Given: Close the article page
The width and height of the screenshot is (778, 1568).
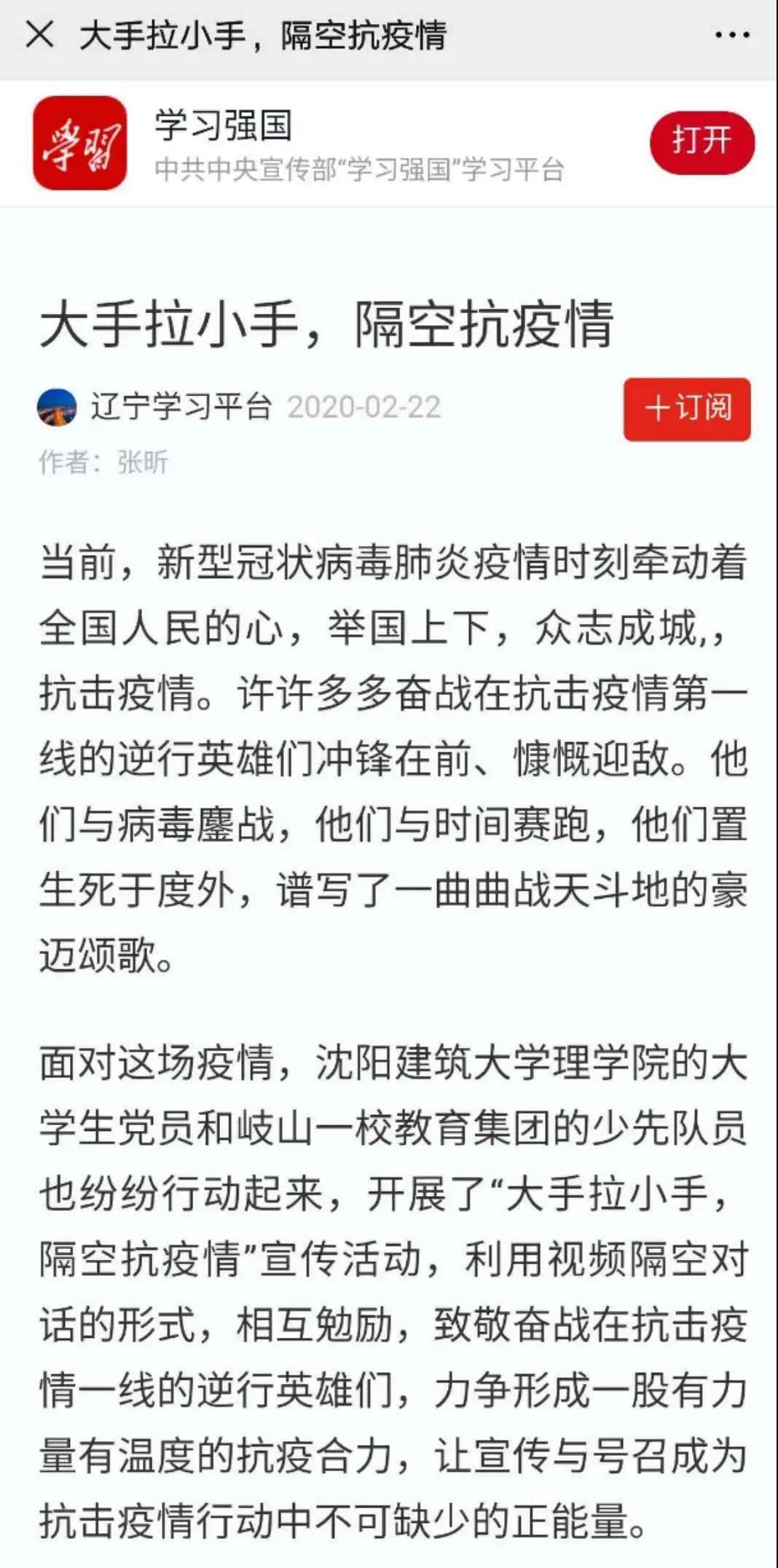Looking at the screenshot, I should click(x=39, y=34).
